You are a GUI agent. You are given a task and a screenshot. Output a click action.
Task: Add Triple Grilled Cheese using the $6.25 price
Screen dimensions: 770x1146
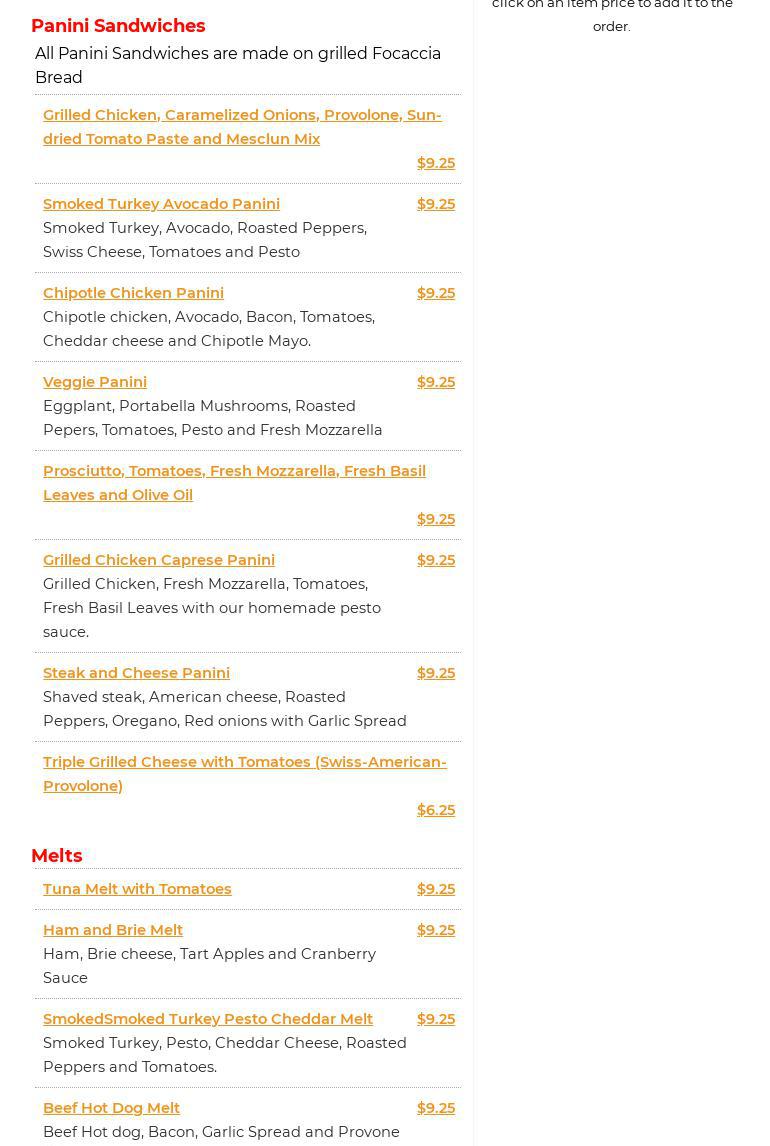pos(435,810)
